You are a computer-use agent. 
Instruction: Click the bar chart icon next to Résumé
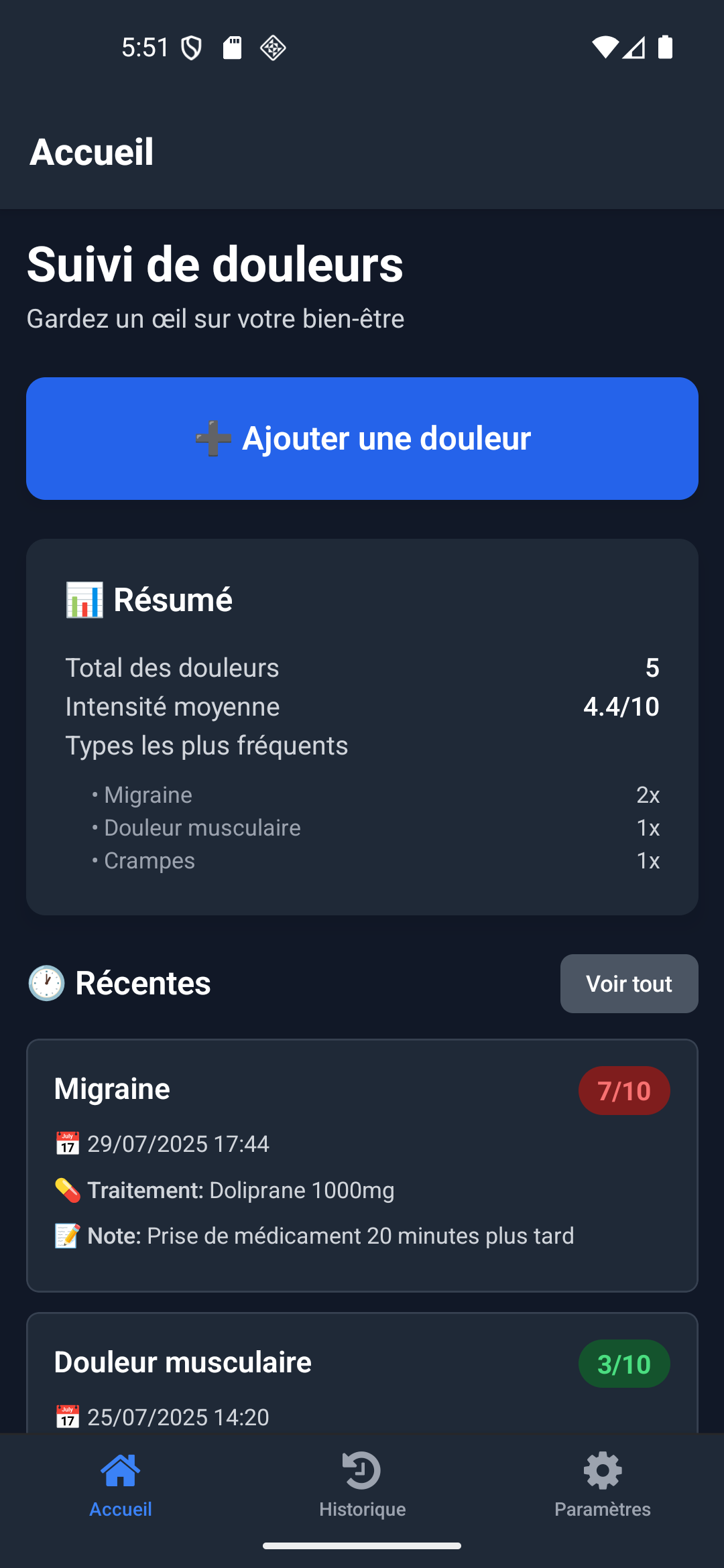(x=84, y=598)
